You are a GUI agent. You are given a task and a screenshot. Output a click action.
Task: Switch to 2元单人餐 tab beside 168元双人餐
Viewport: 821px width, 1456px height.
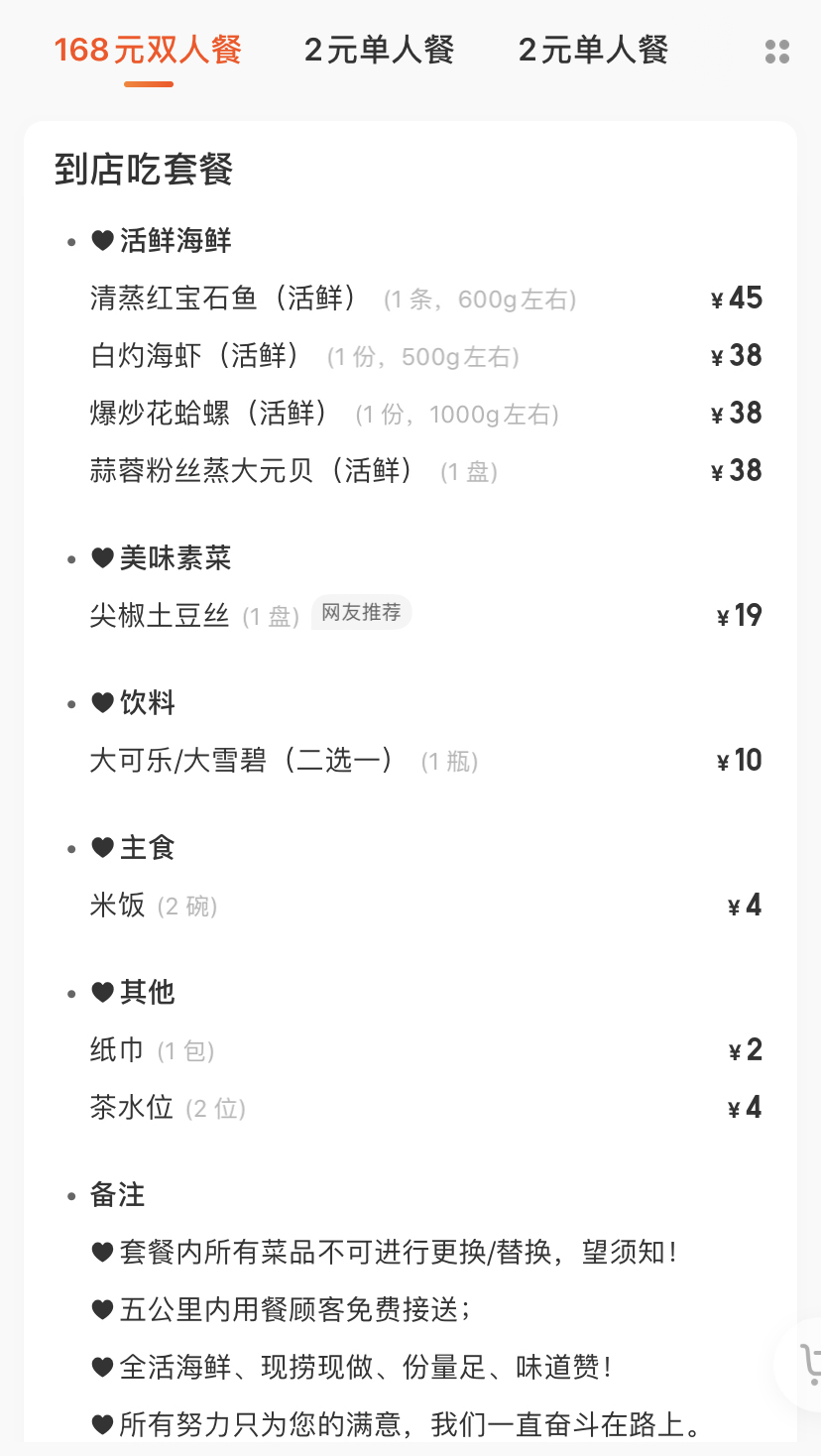(x=379, y=50)
